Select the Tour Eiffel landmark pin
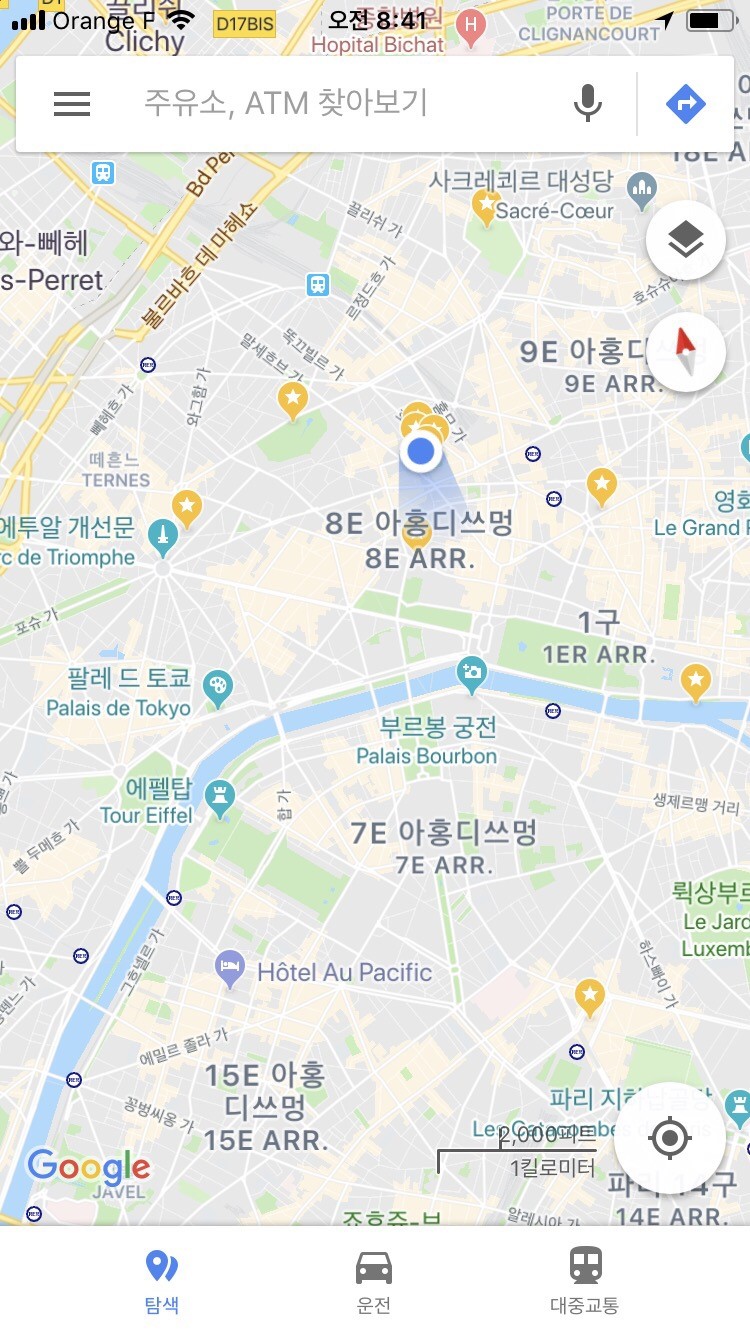Viewport: 750px width, 1334px height. (x=218, y=798)
